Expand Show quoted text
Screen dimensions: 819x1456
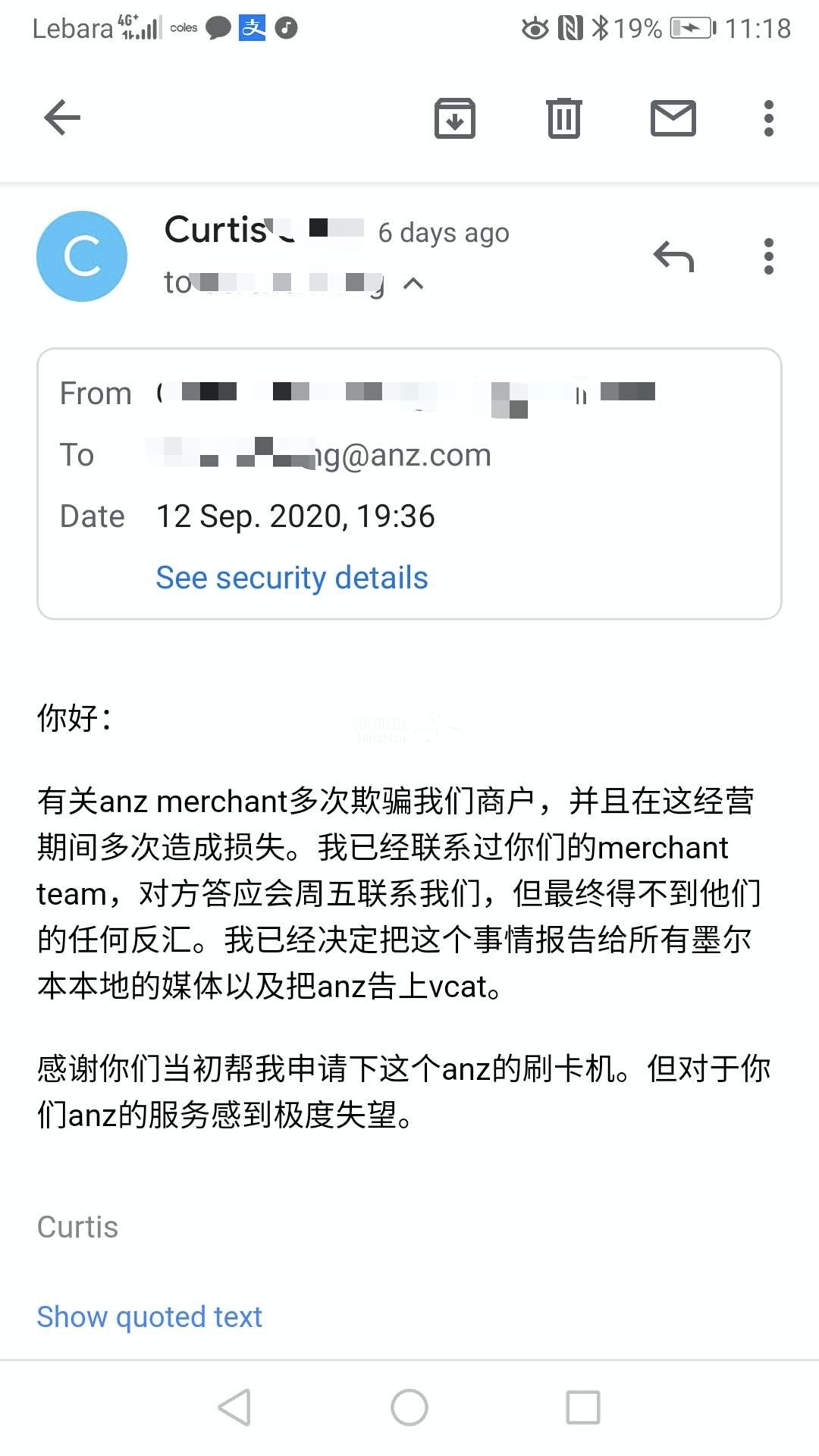tap(149, 1317)
